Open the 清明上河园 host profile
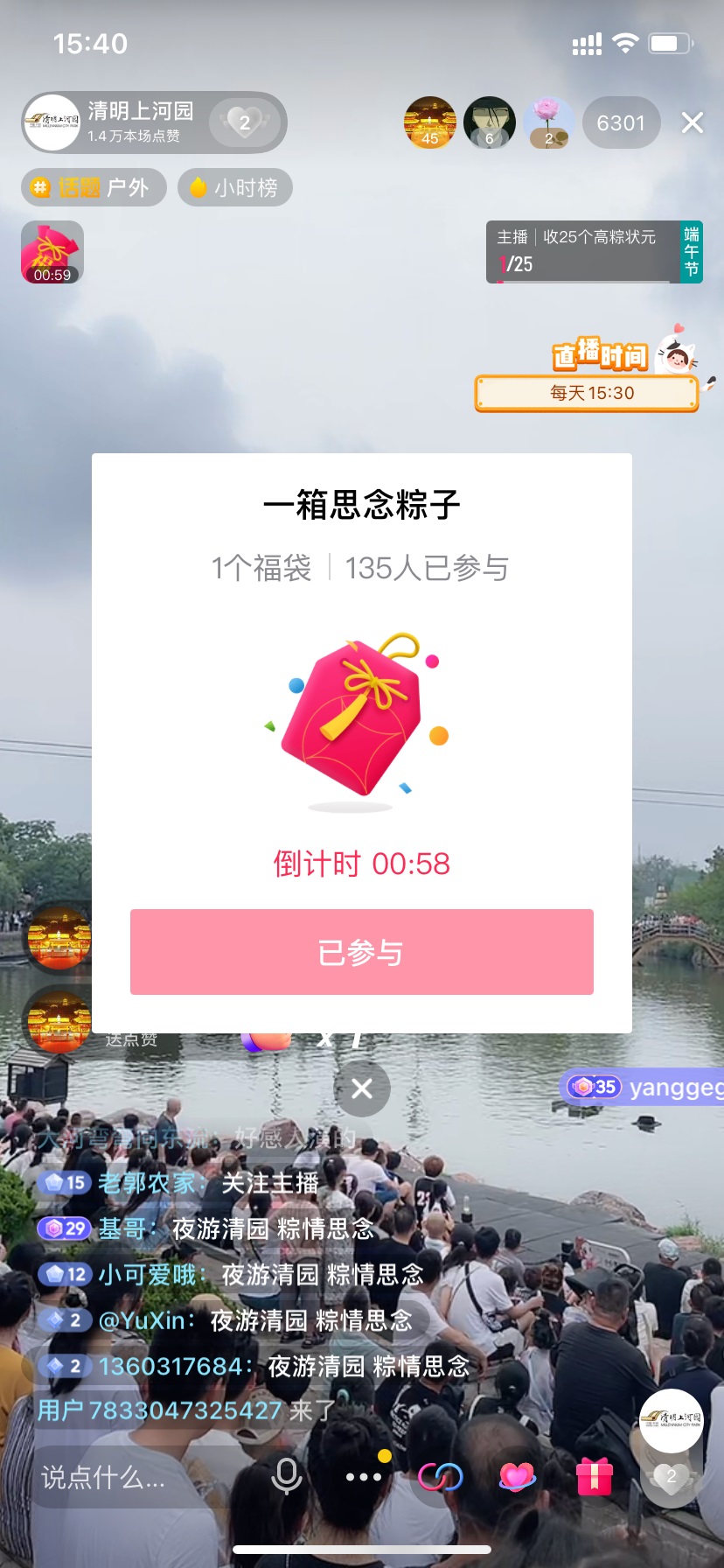 (114, 122)
